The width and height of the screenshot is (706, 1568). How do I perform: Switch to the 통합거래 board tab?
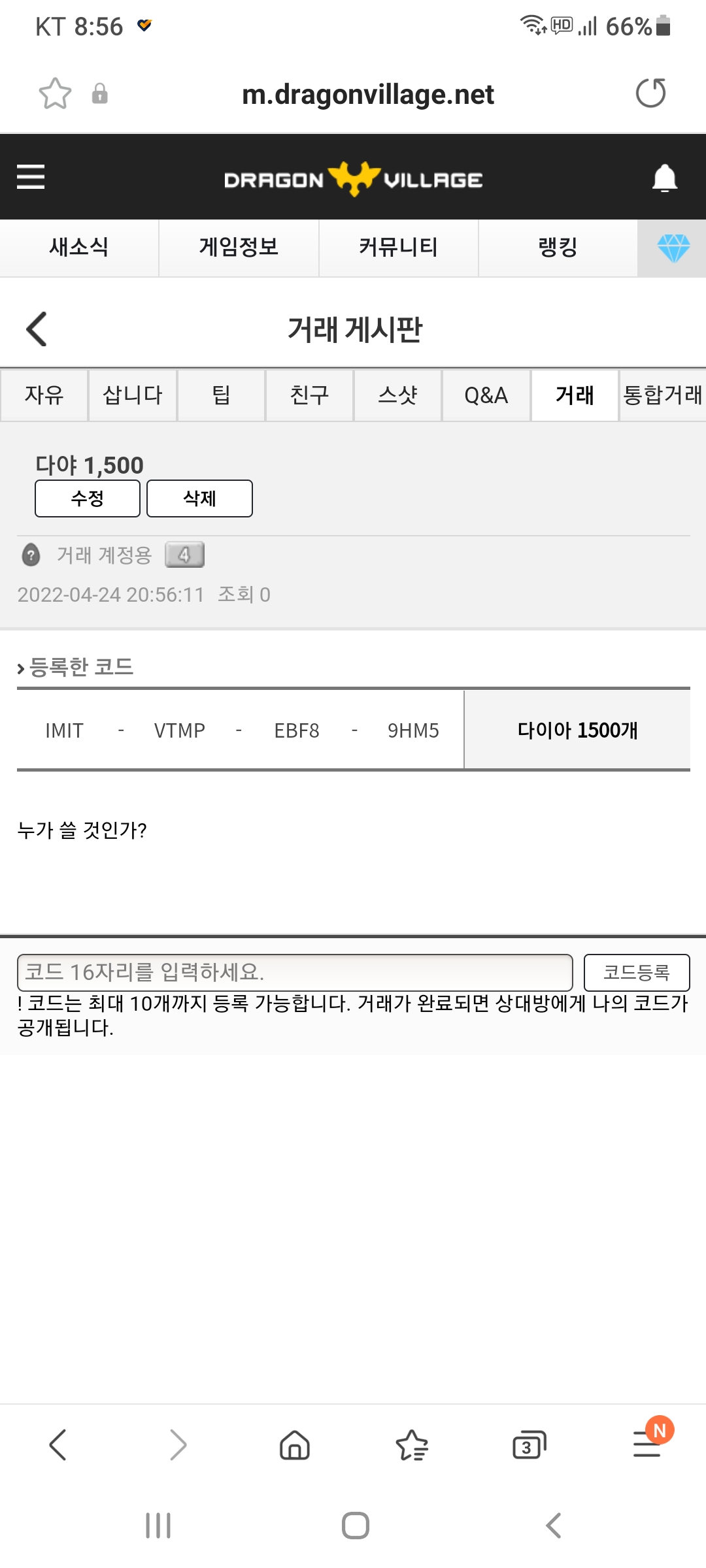coord(662,395)
